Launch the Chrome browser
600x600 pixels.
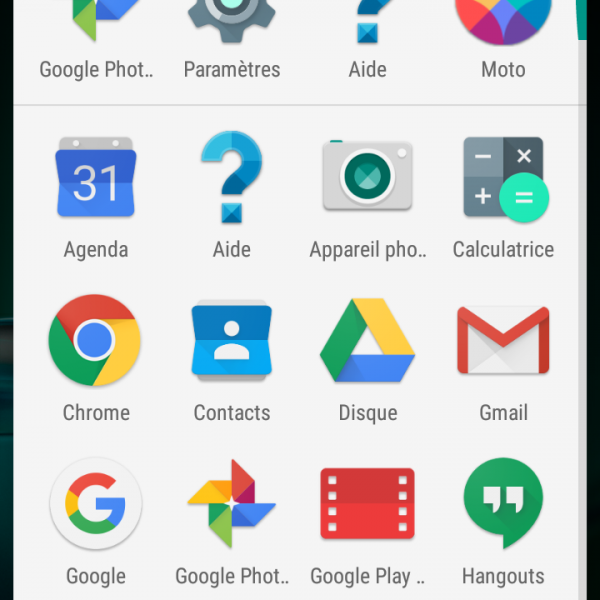click(96, 341)
